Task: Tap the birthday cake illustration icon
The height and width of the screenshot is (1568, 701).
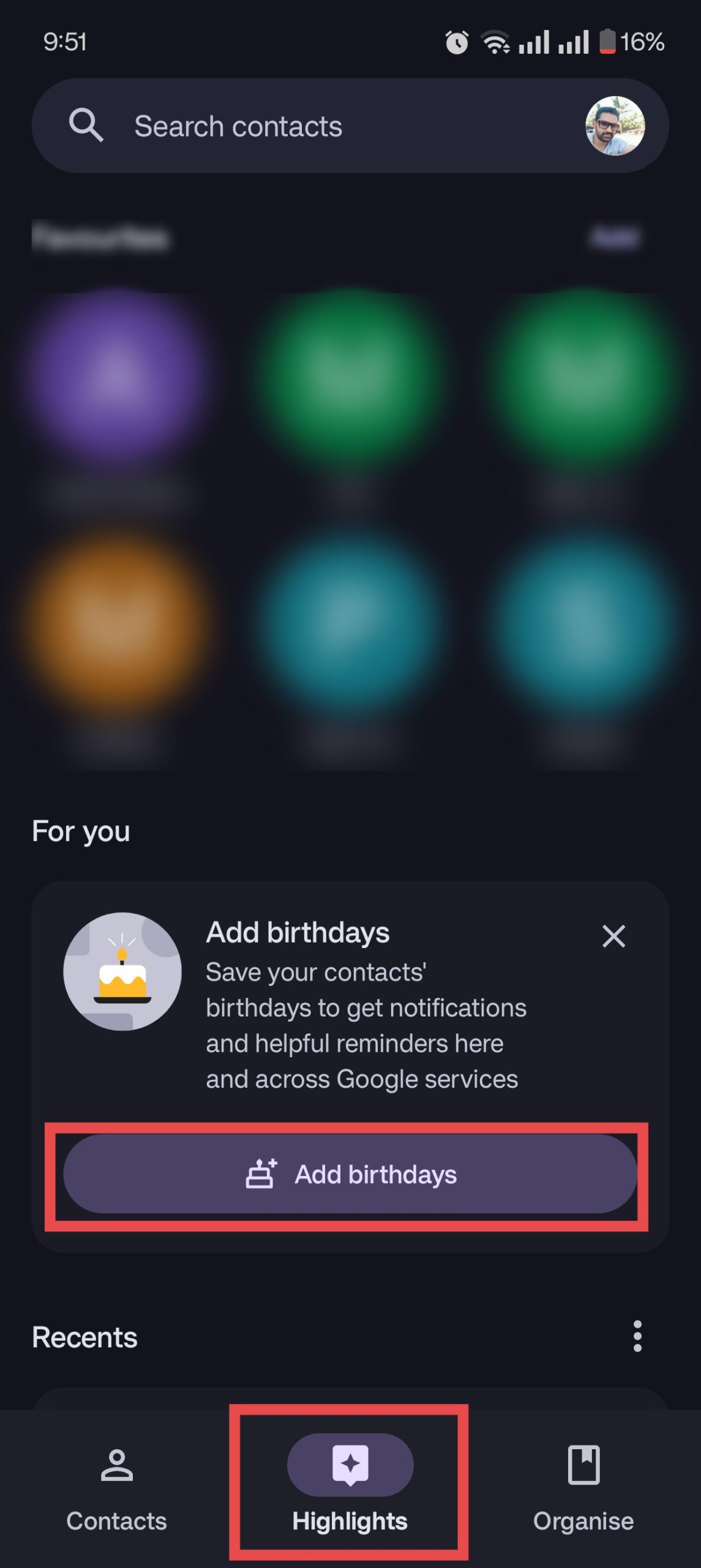Action: pos(122,973)
